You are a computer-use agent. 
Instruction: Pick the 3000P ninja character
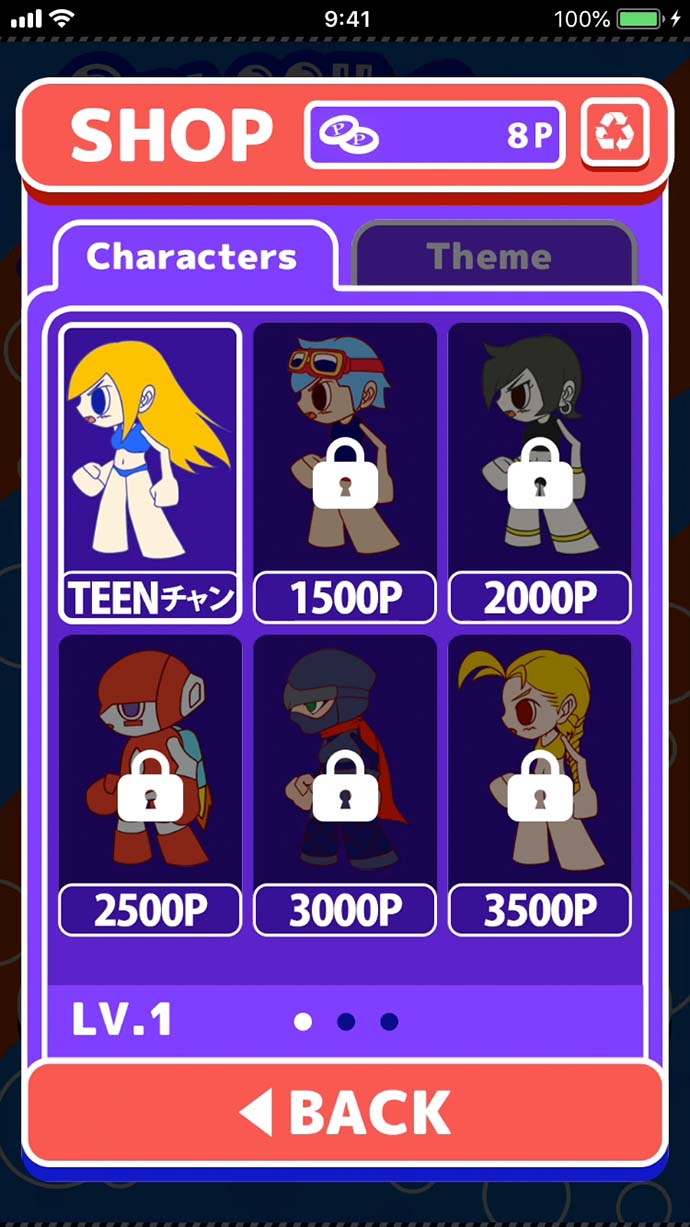pos(345,785)
